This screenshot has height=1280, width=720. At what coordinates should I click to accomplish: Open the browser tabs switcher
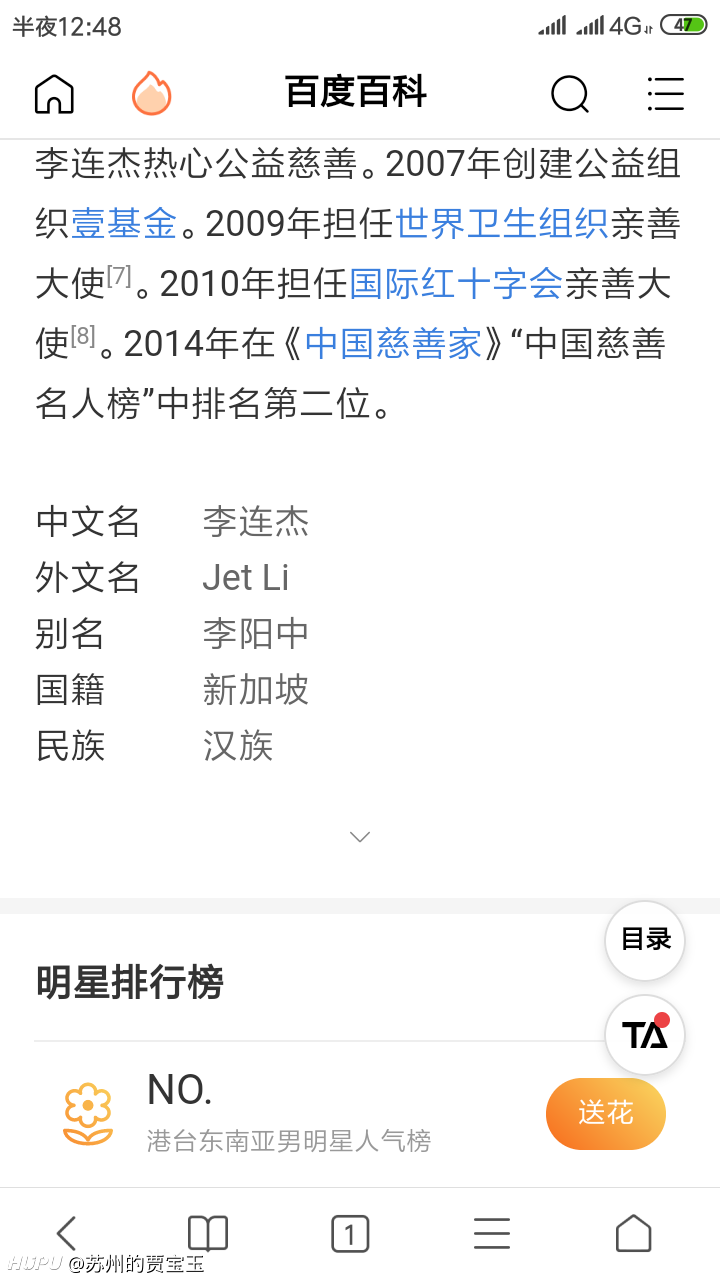click(350, 1234)
